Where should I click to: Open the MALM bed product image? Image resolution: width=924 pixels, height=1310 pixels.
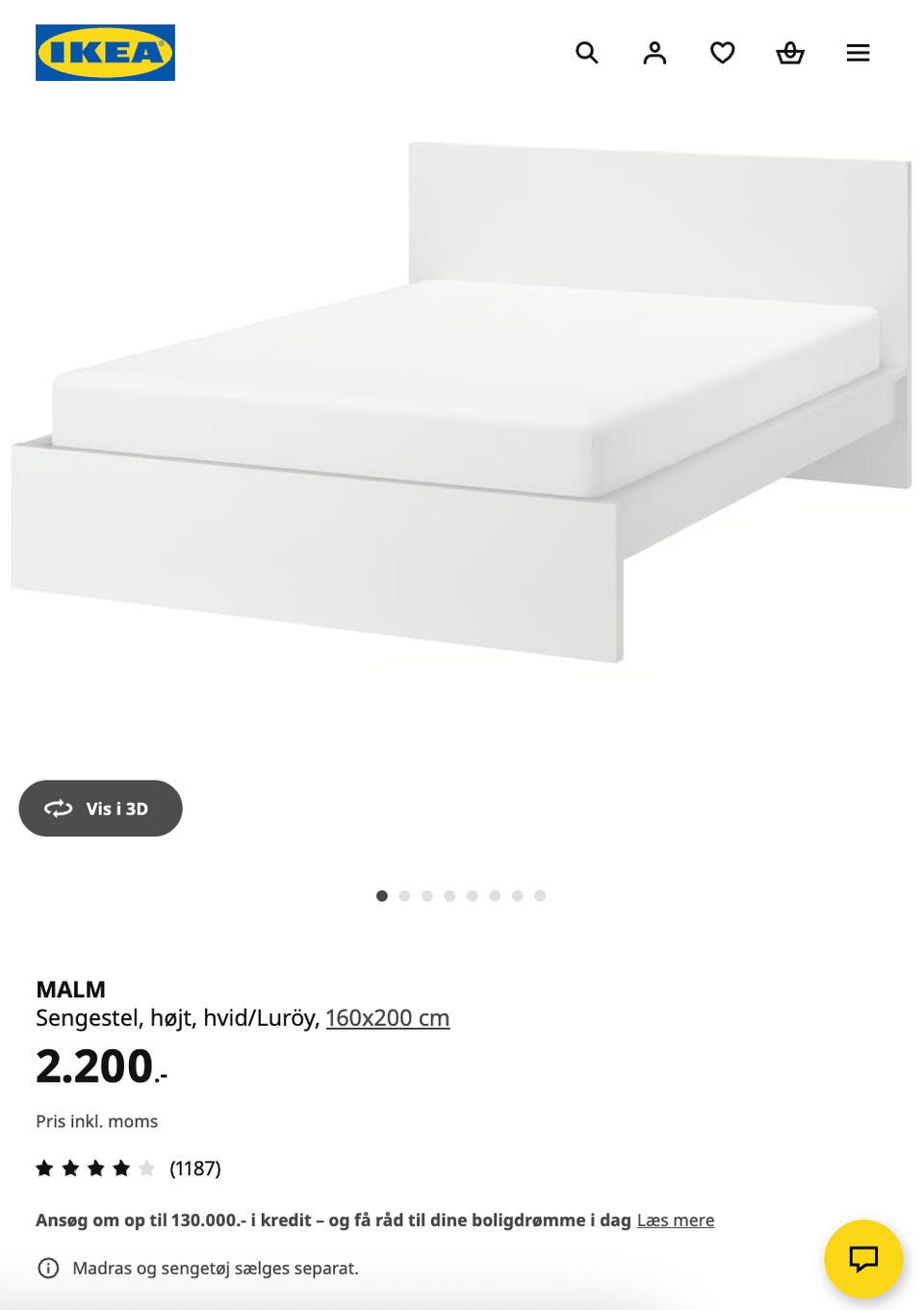click(x=462, y=404)
